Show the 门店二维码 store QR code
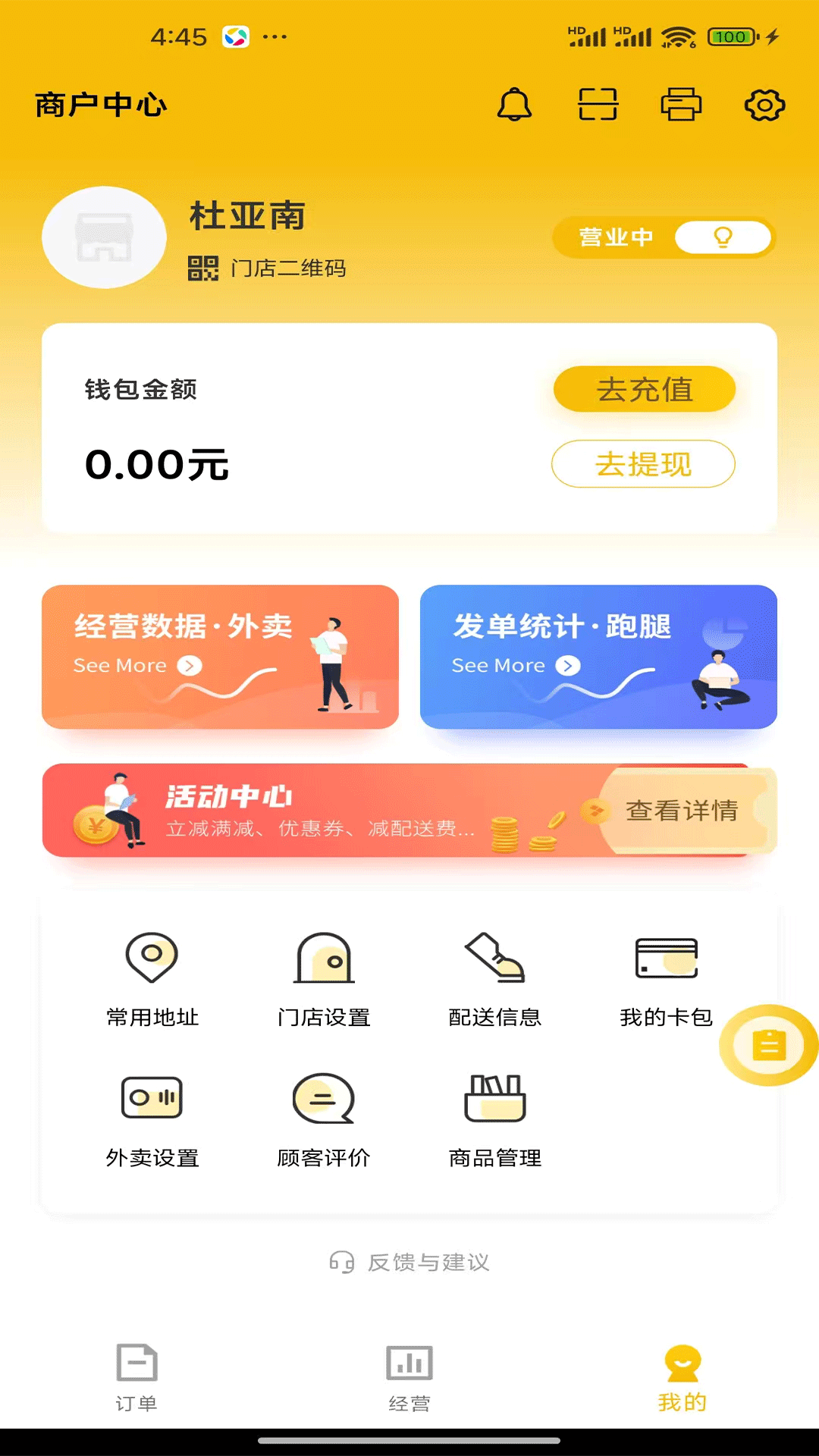 click(265, 268)
